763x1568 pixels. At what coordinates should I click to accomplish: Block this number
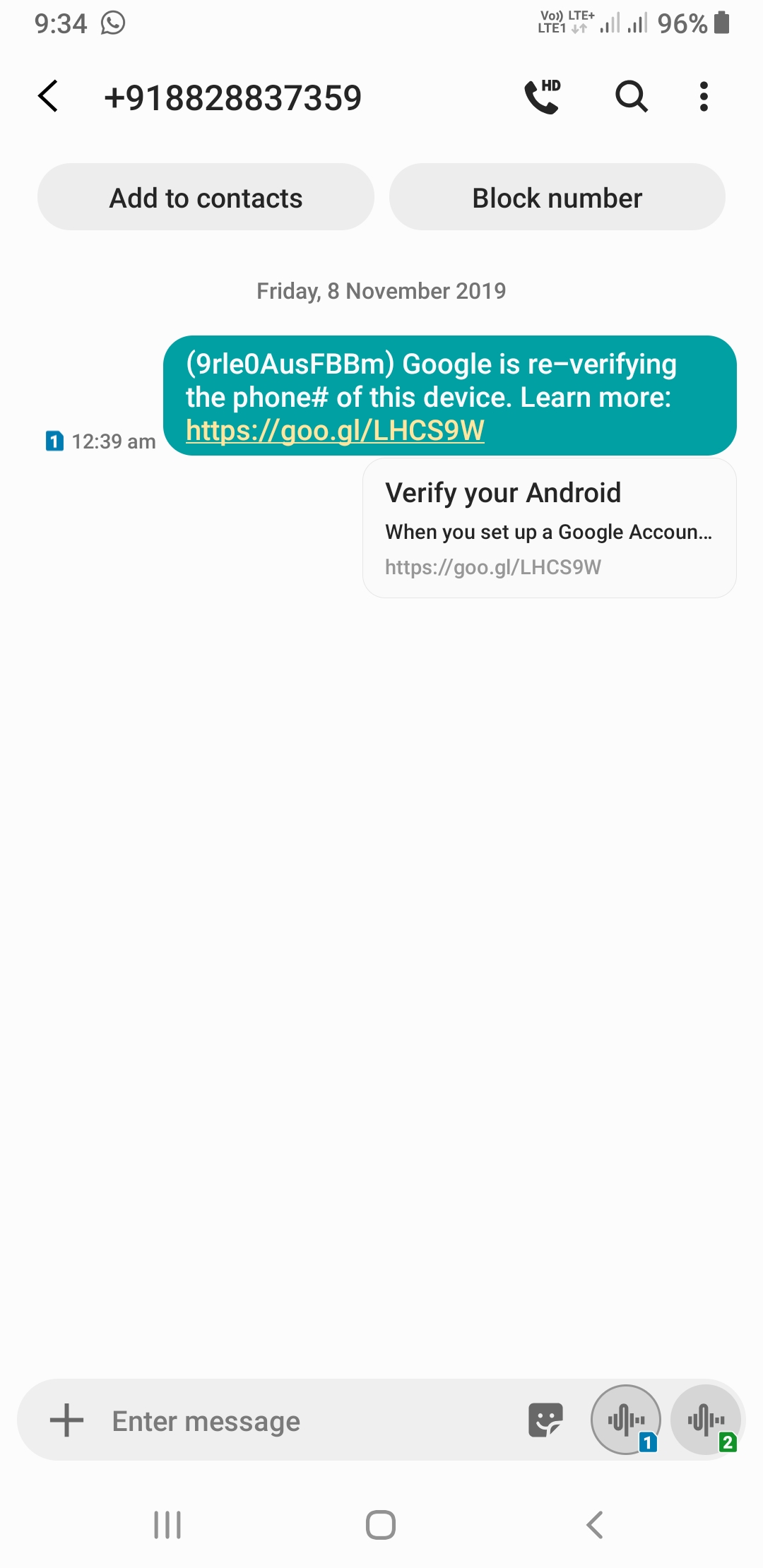557,198
